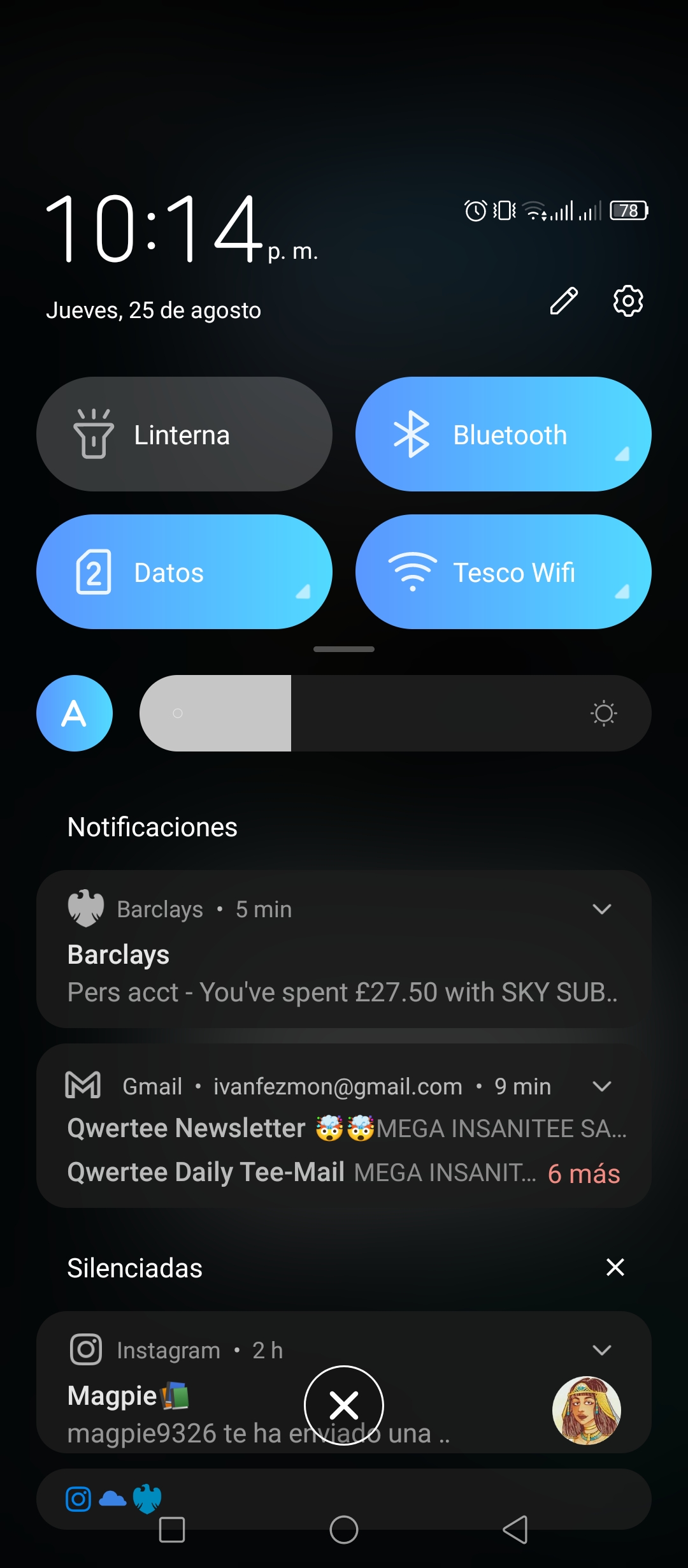Viewport: 688px width, 1568px height.
Task: Toggle Tesco Wifi tile
Action: pyautogui.click(x=503, y=572)
